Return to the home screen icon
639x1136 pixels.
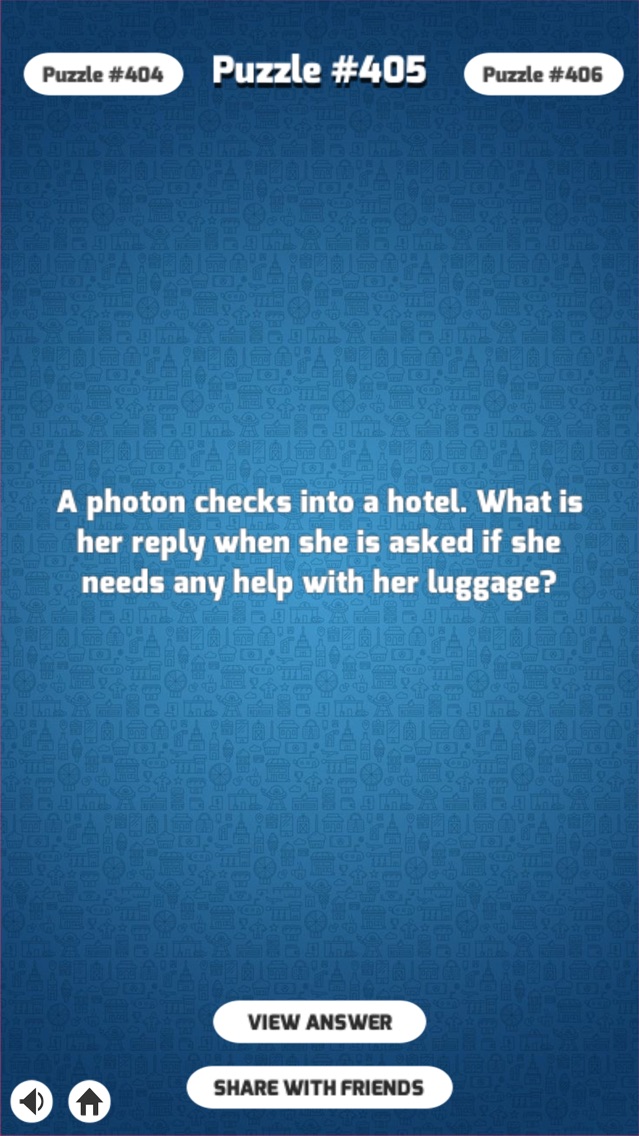90,1101
